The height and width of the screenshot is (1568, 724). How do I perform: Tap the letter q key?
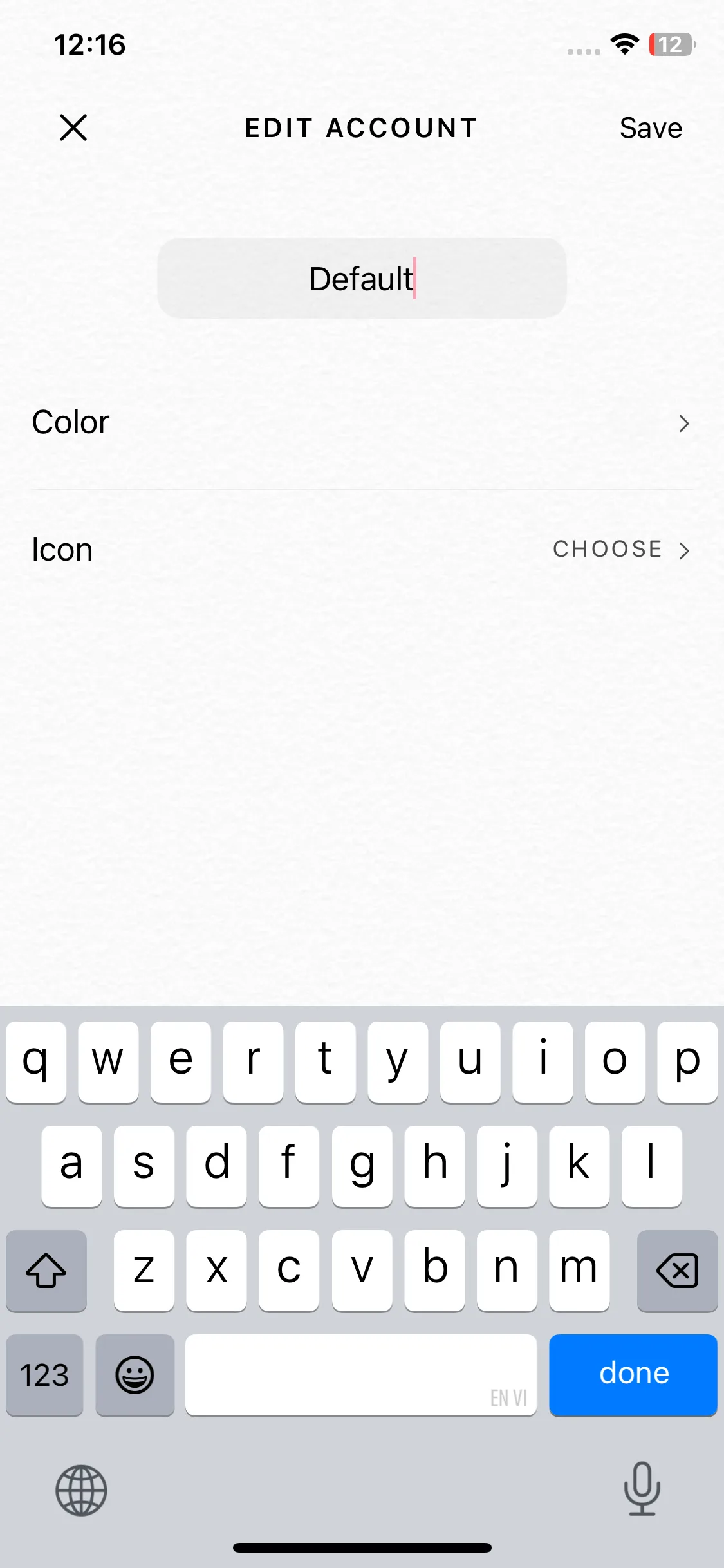36,1061
